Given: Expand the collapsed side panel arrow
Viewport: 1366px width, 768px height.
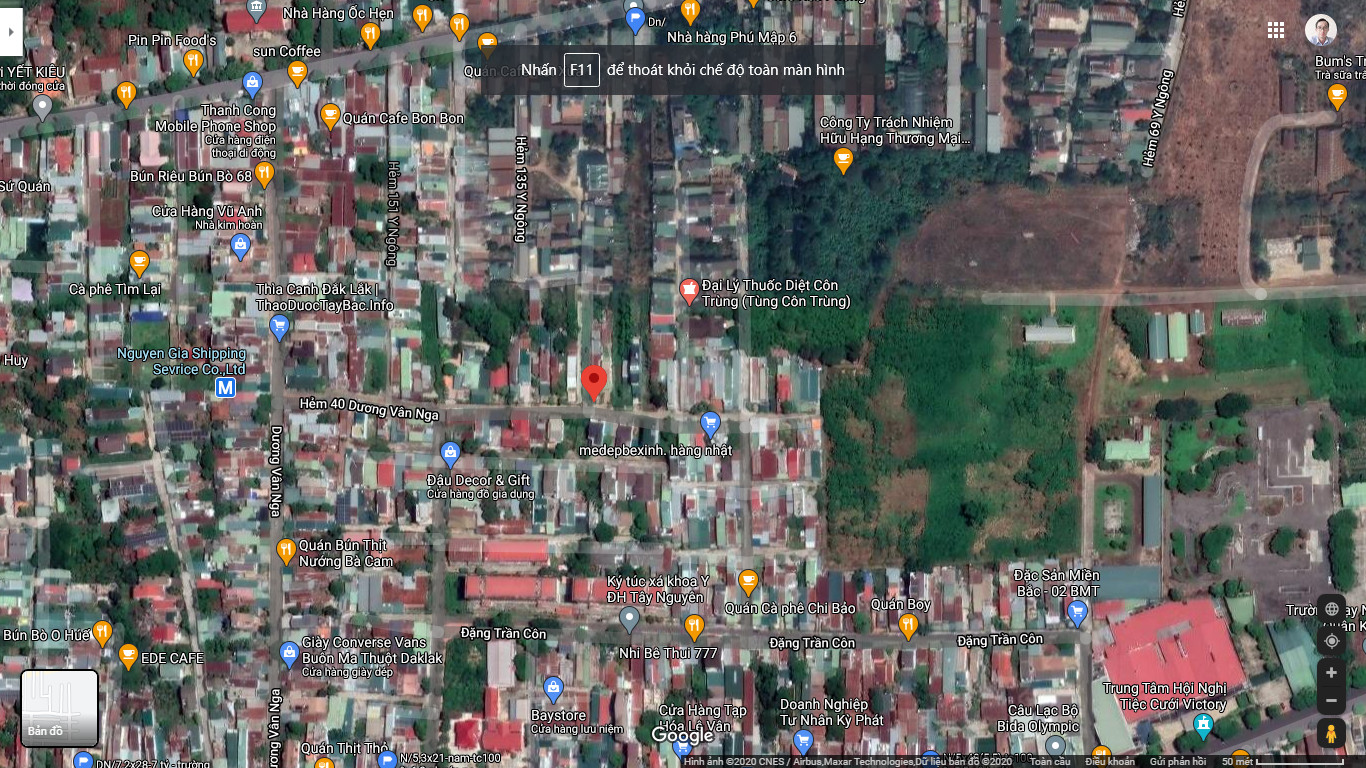Looking at the screenshot, I should [10, 32].
